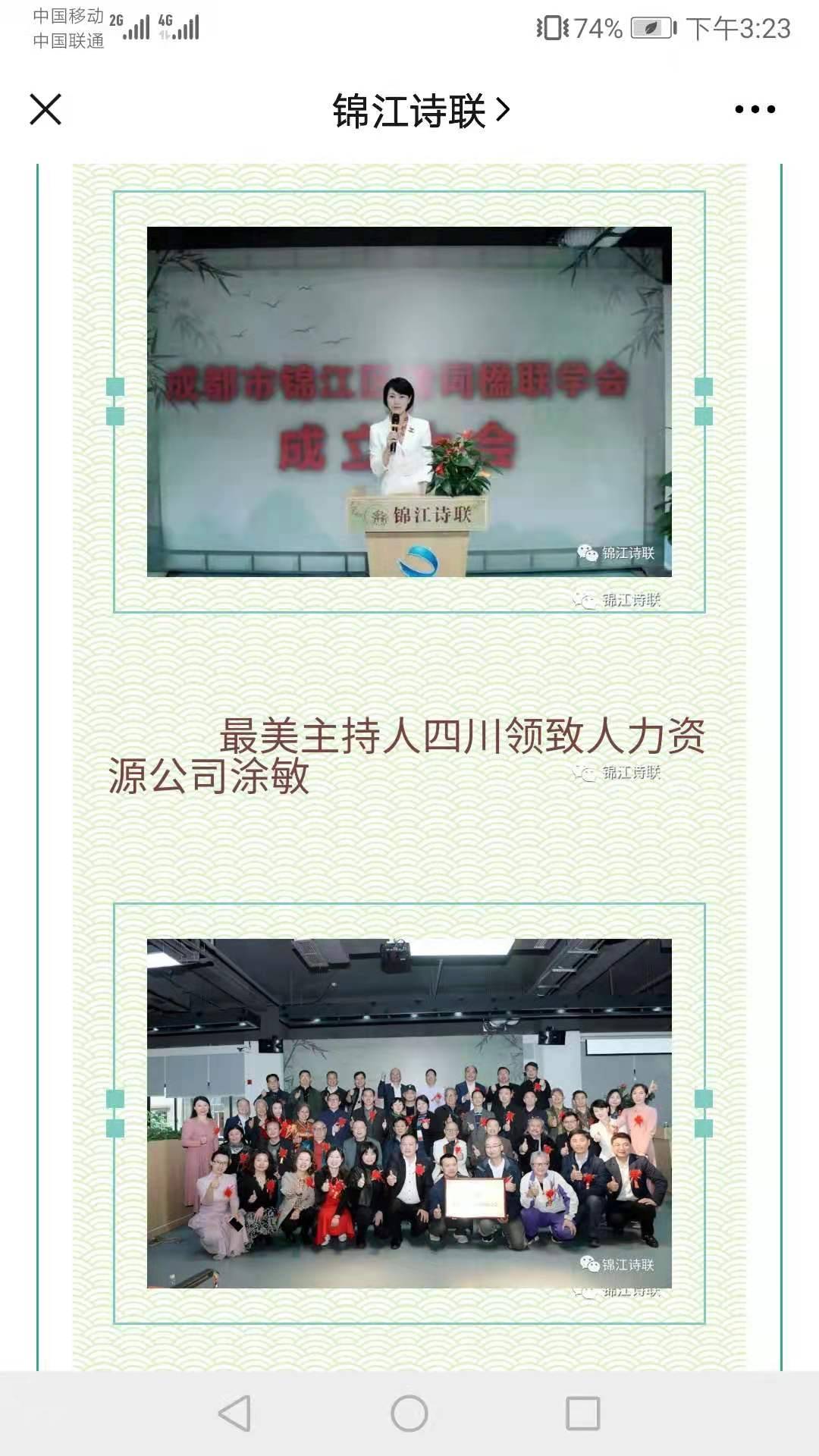This screenshot has width=819, height=1456.
Task: Go to the home screen
Action: [409, 1414]
